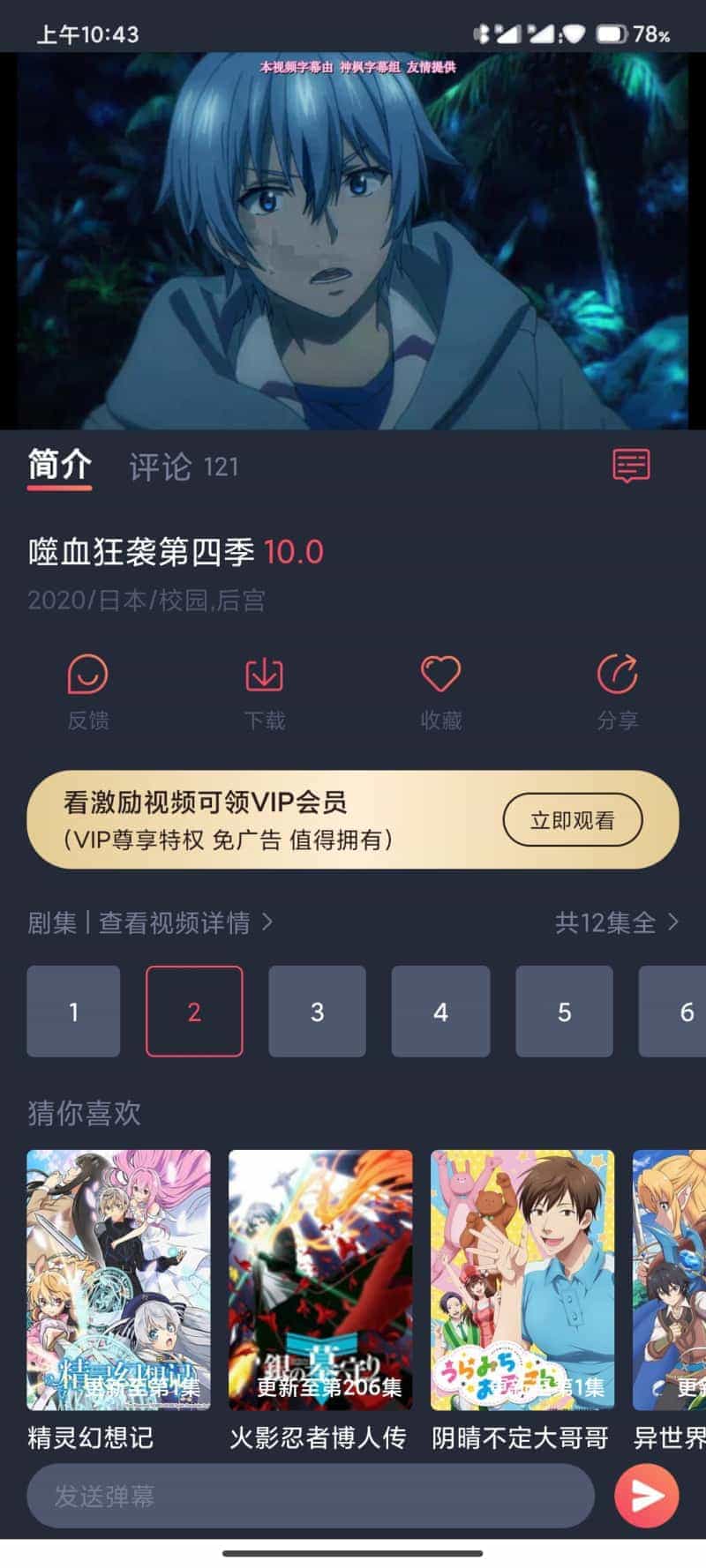Screen dimensions: 706x1568
Task: Send the danmaku with the arrow button
Action: pyautogui.click(x=646, y=1496)
